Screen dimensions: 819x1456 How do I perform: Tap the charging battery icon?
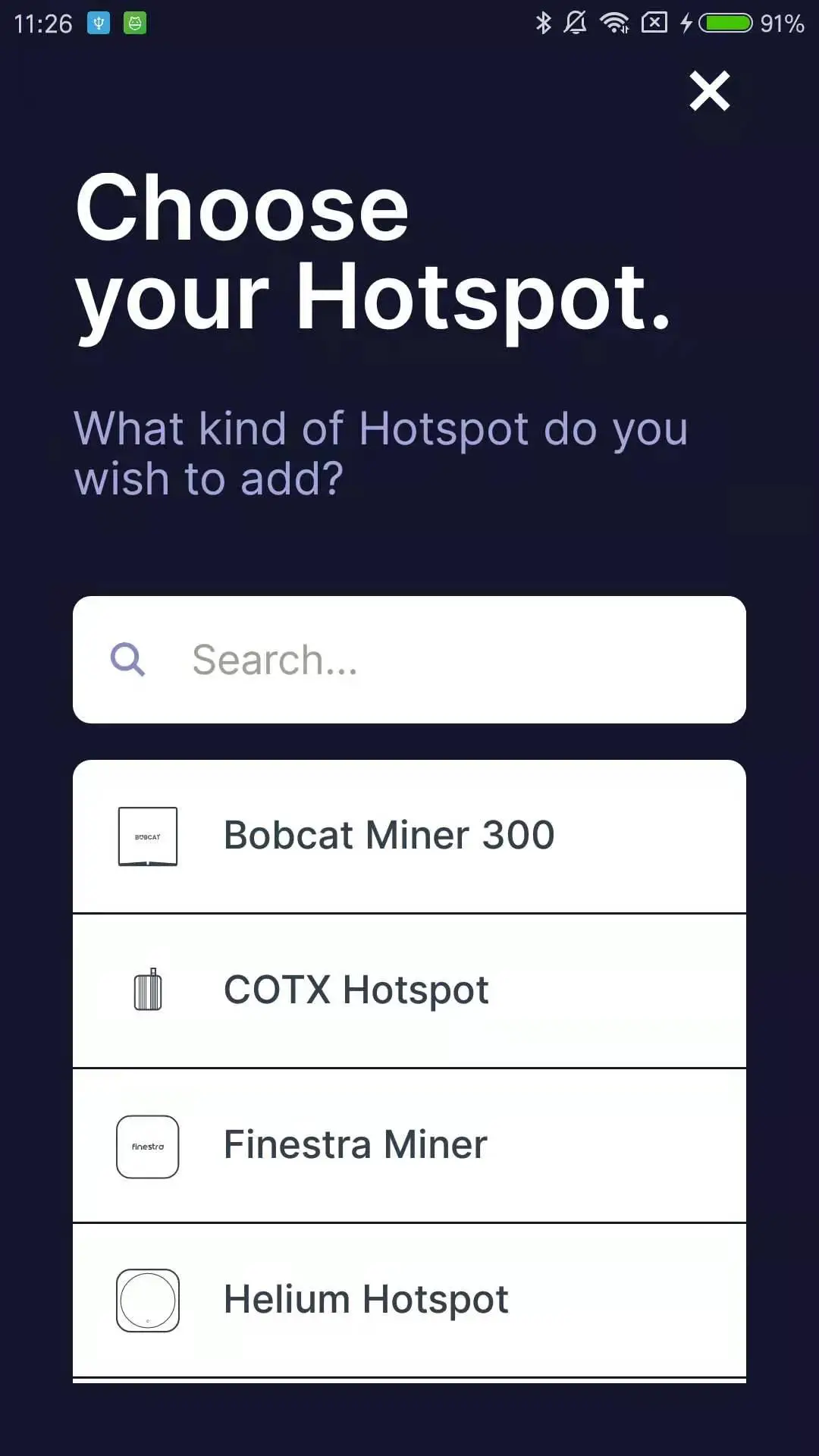point(726,22)
